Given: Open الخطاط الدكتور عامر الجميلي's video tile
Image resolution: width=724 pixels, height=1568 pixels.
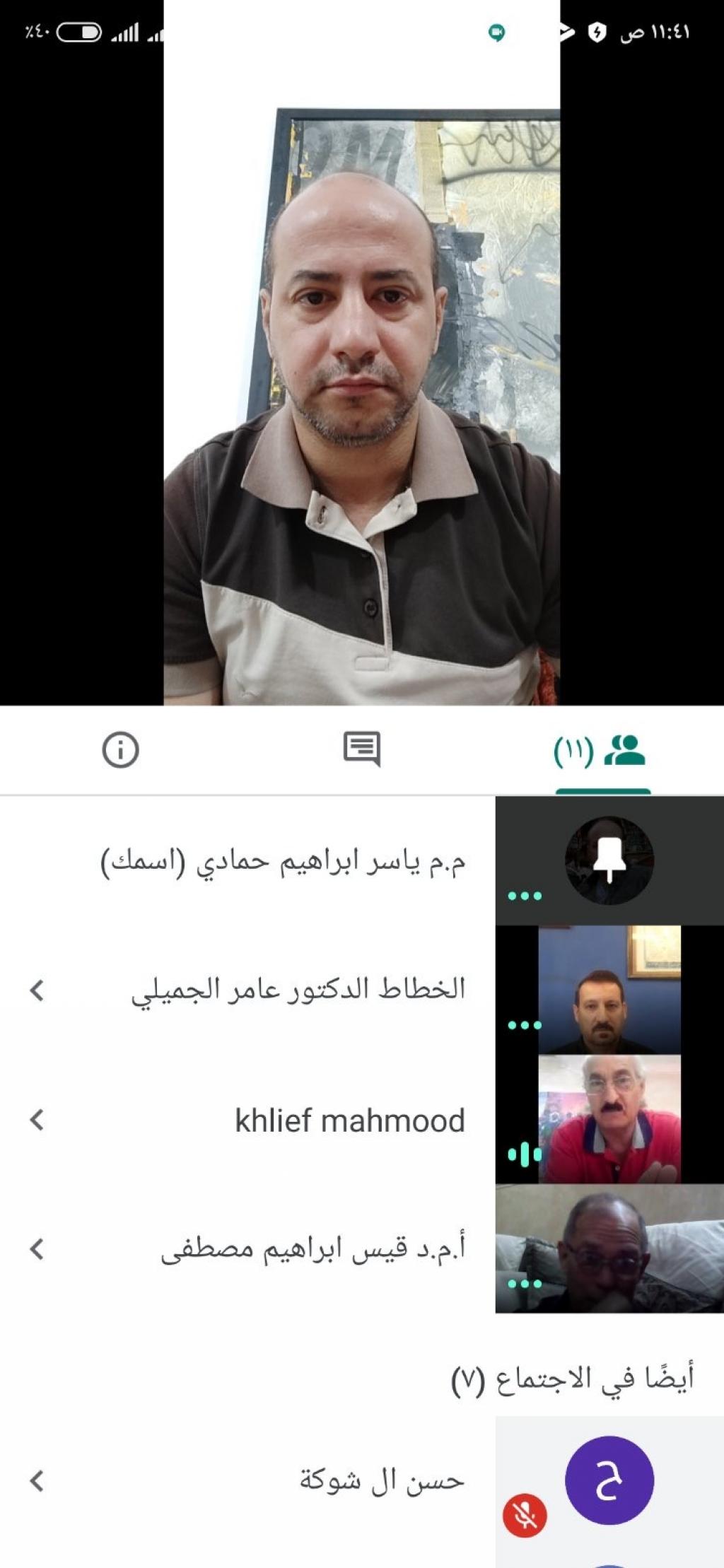Looking at the screenshot, I should 609,990.
